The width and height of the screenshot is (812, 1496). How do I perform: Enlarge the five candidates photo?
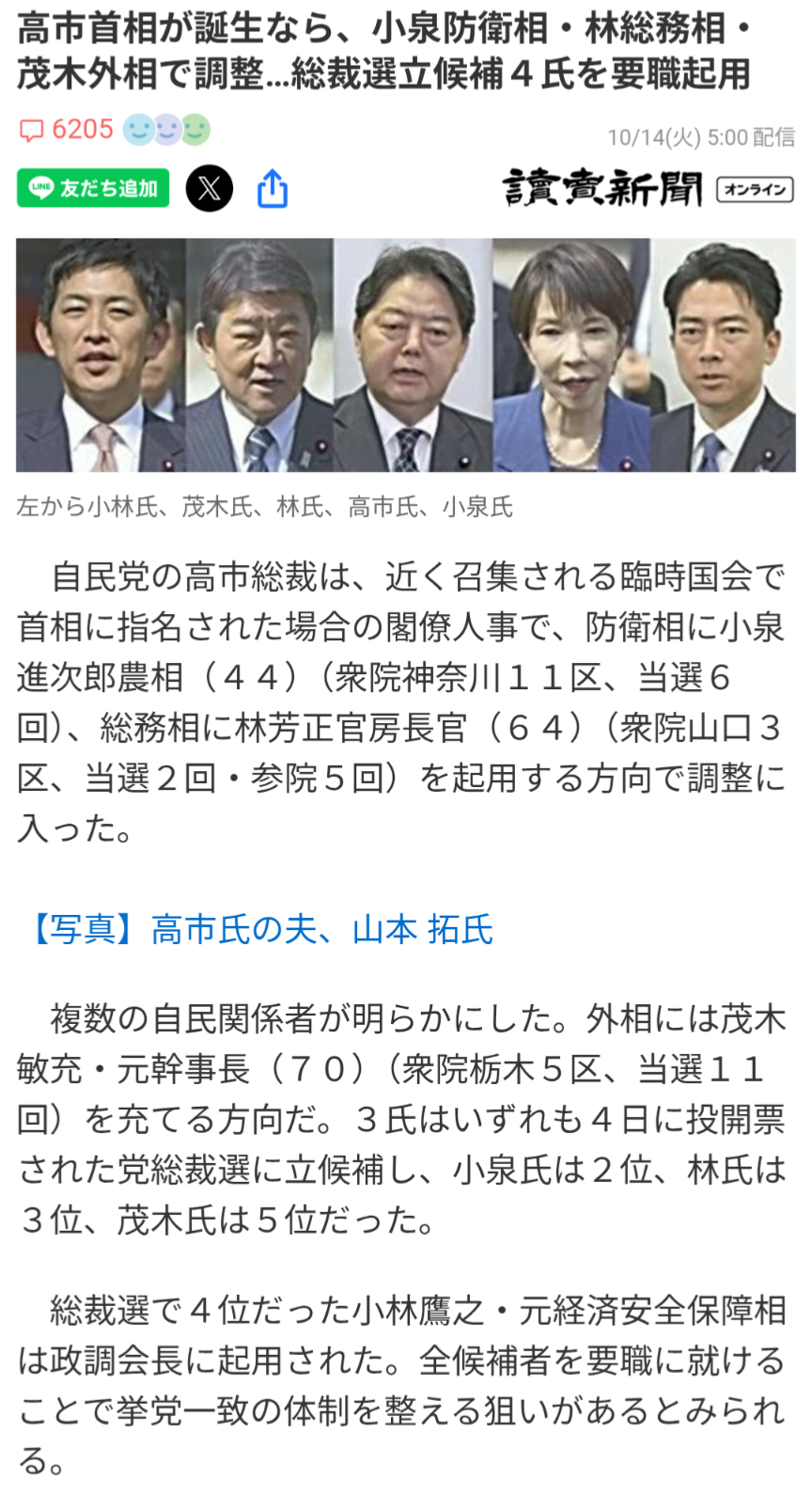[x=405, y=354]
